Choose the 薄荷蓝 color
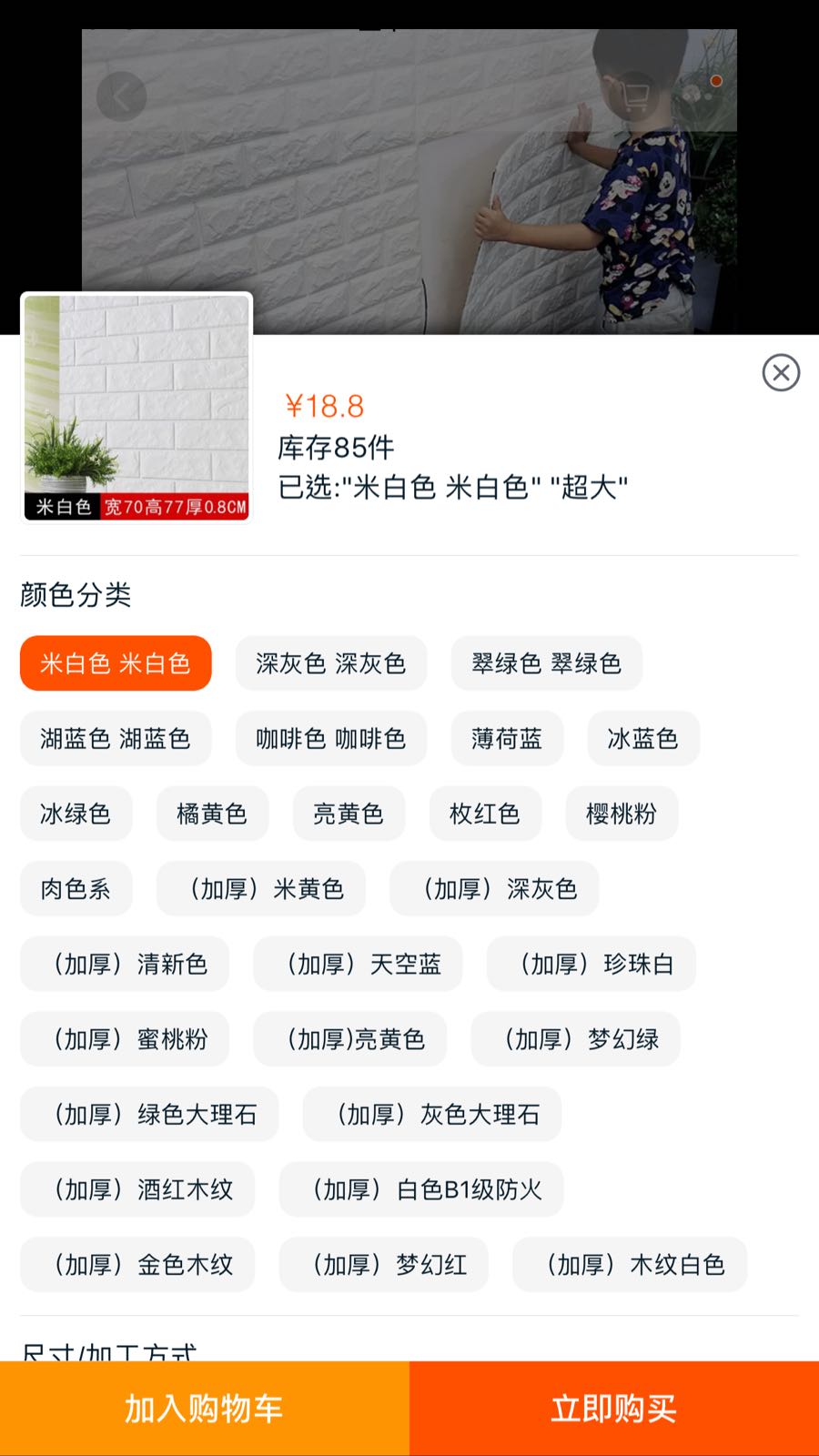The height and width of the screenshot is (1456, 819). coord(507,739)
